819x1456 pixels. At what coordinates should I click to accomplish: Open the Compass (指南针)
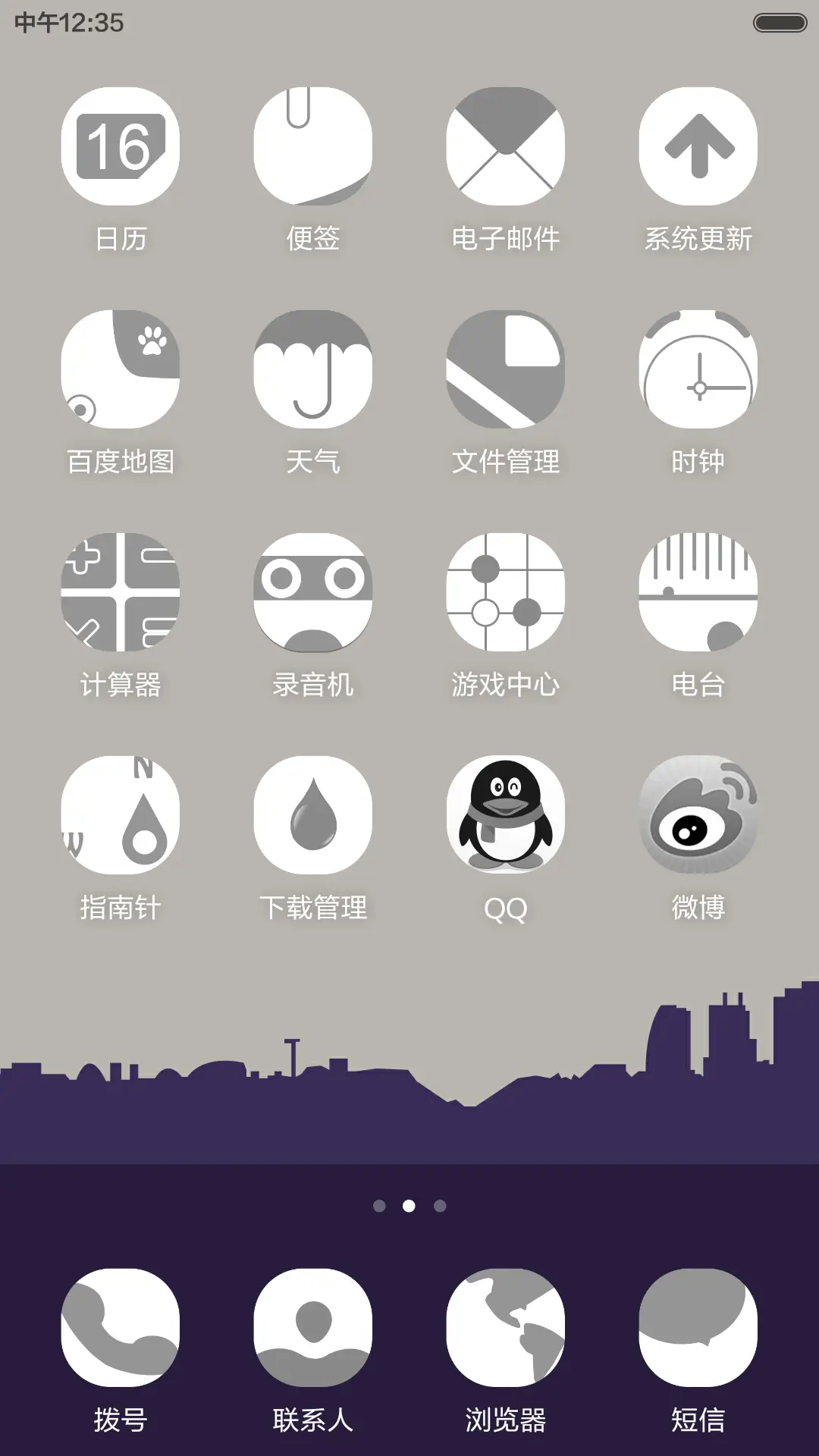(x=121, y=814)
